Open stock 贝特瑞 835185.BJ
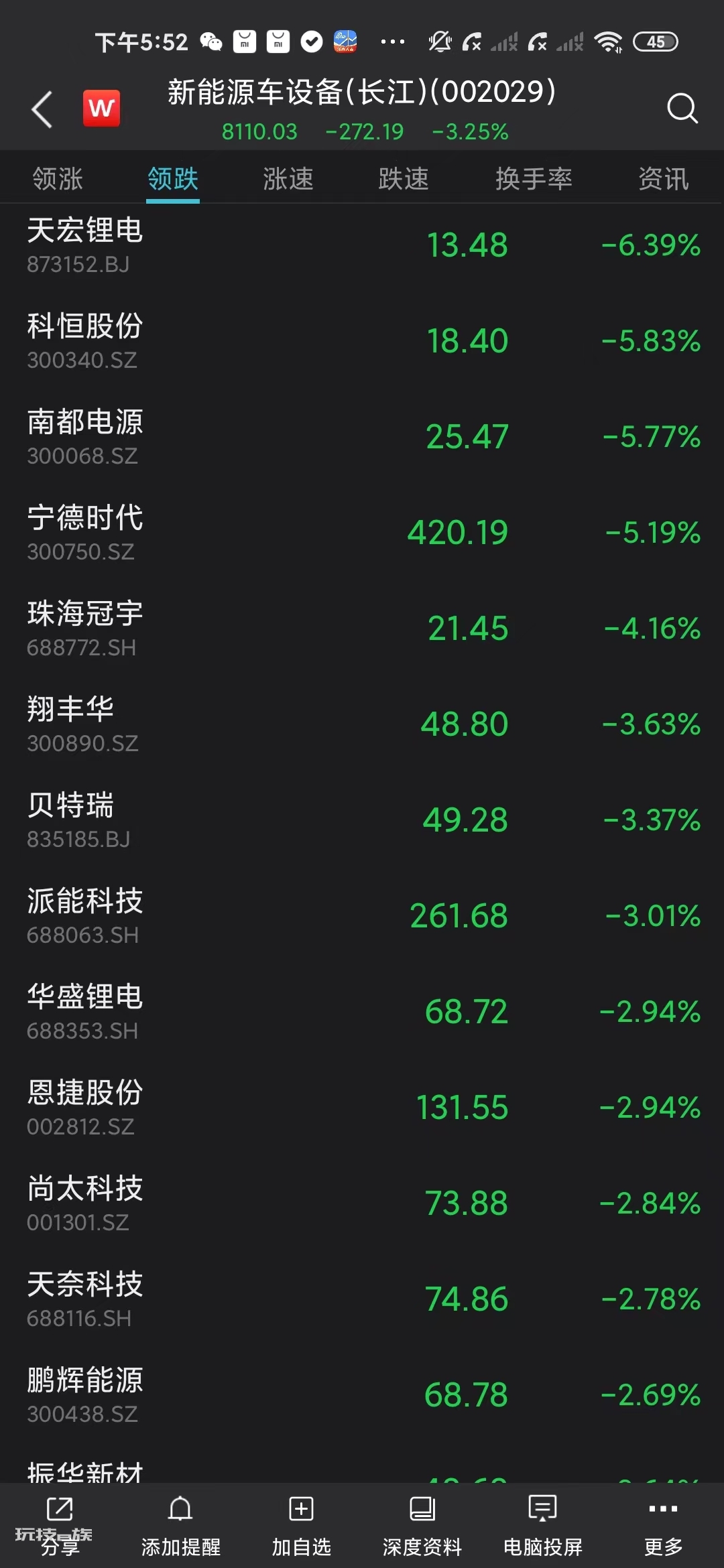The height and width of the screenshot is (1568, 724). pyautogui.click(x=362, y=821)
